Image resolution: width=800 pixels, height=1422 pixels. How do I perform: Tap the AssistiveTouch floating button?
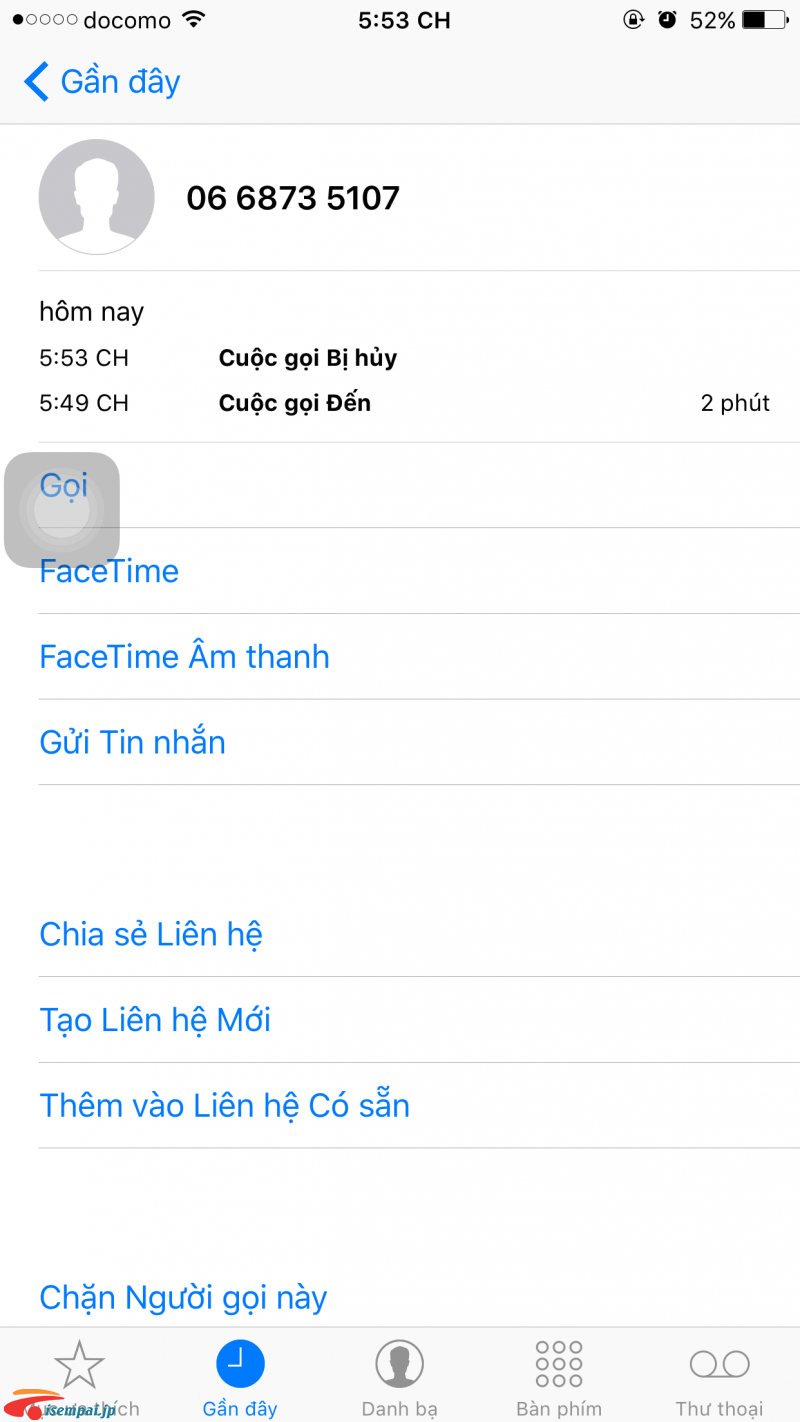(x=62, y=510)
